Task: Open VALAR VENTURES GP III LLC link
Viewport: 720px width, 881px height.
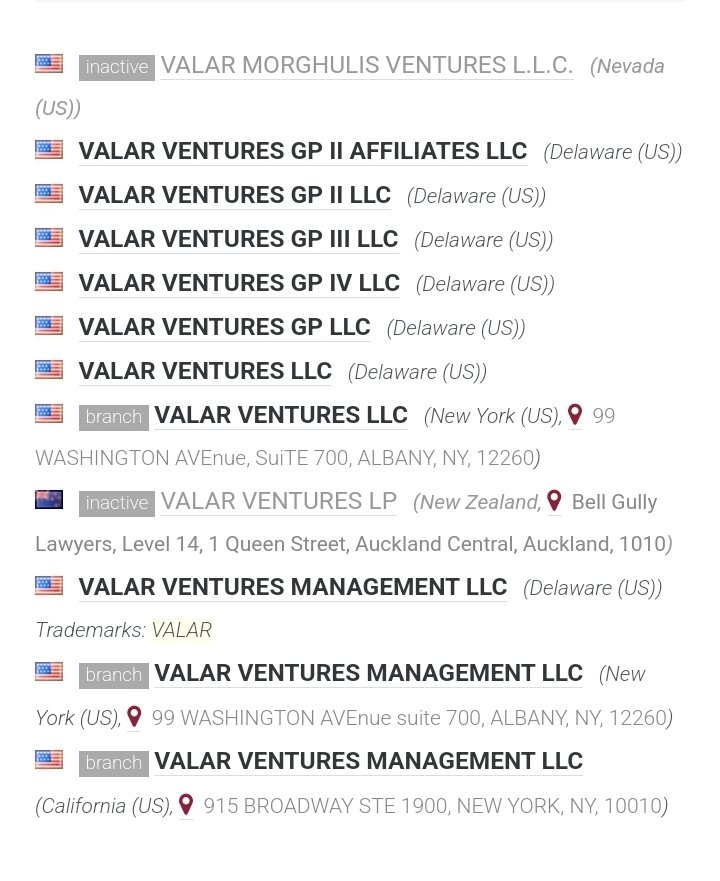Action: click(x=238, y=239)
